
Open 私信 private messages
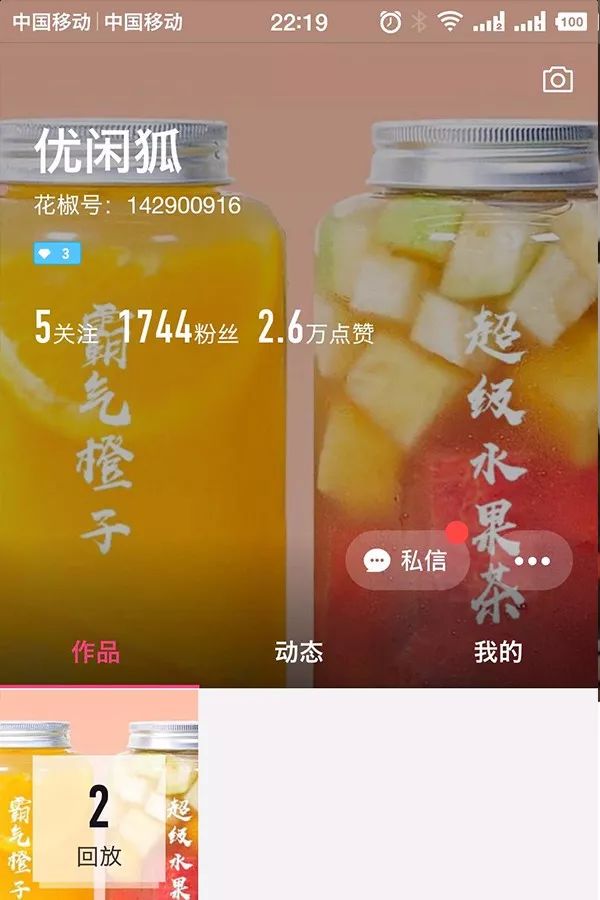click(x=408, y=560)
